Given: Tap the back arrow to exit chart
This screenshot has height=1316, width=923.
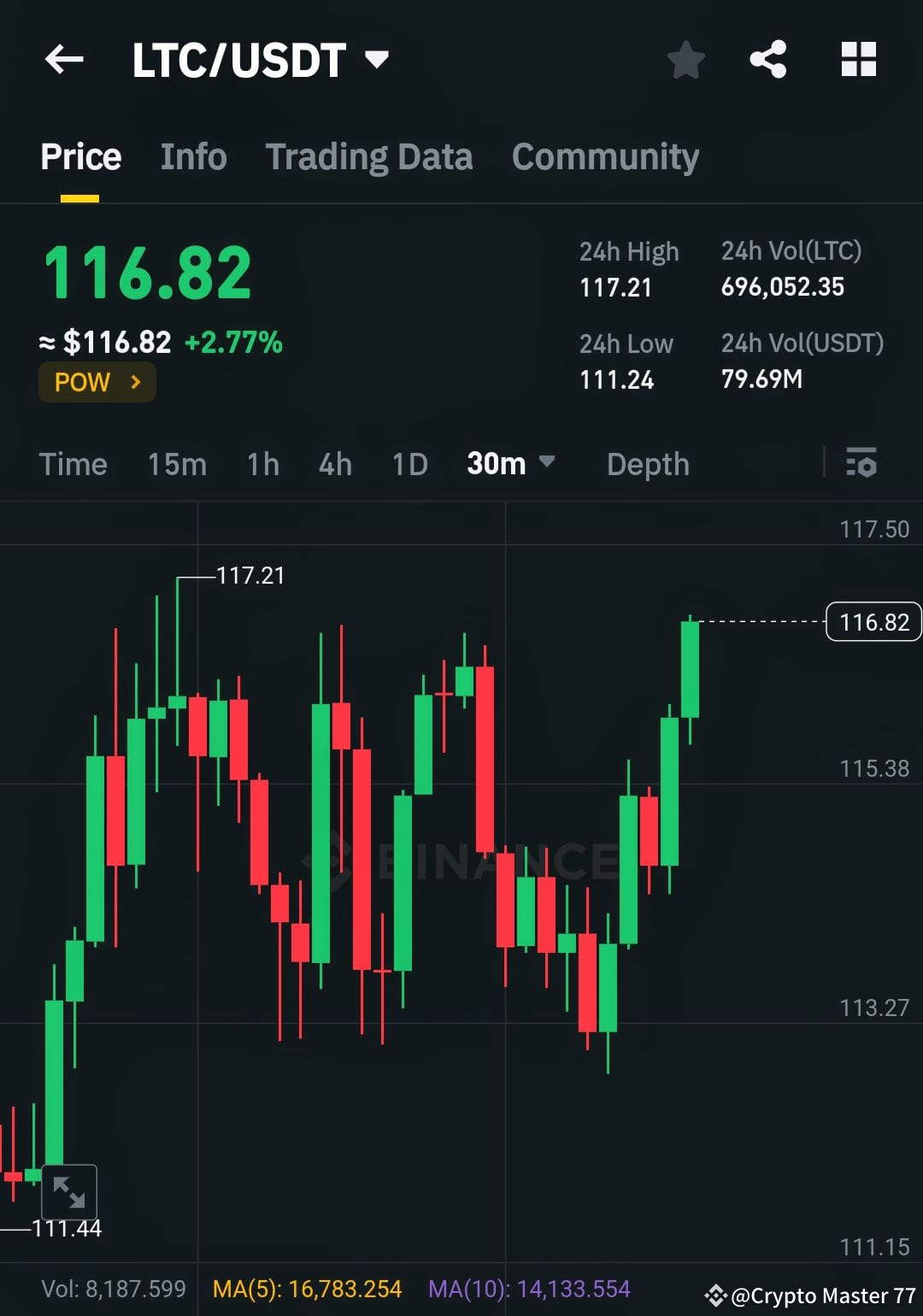Looking at the screenshot, I should [x=64, y=58].
